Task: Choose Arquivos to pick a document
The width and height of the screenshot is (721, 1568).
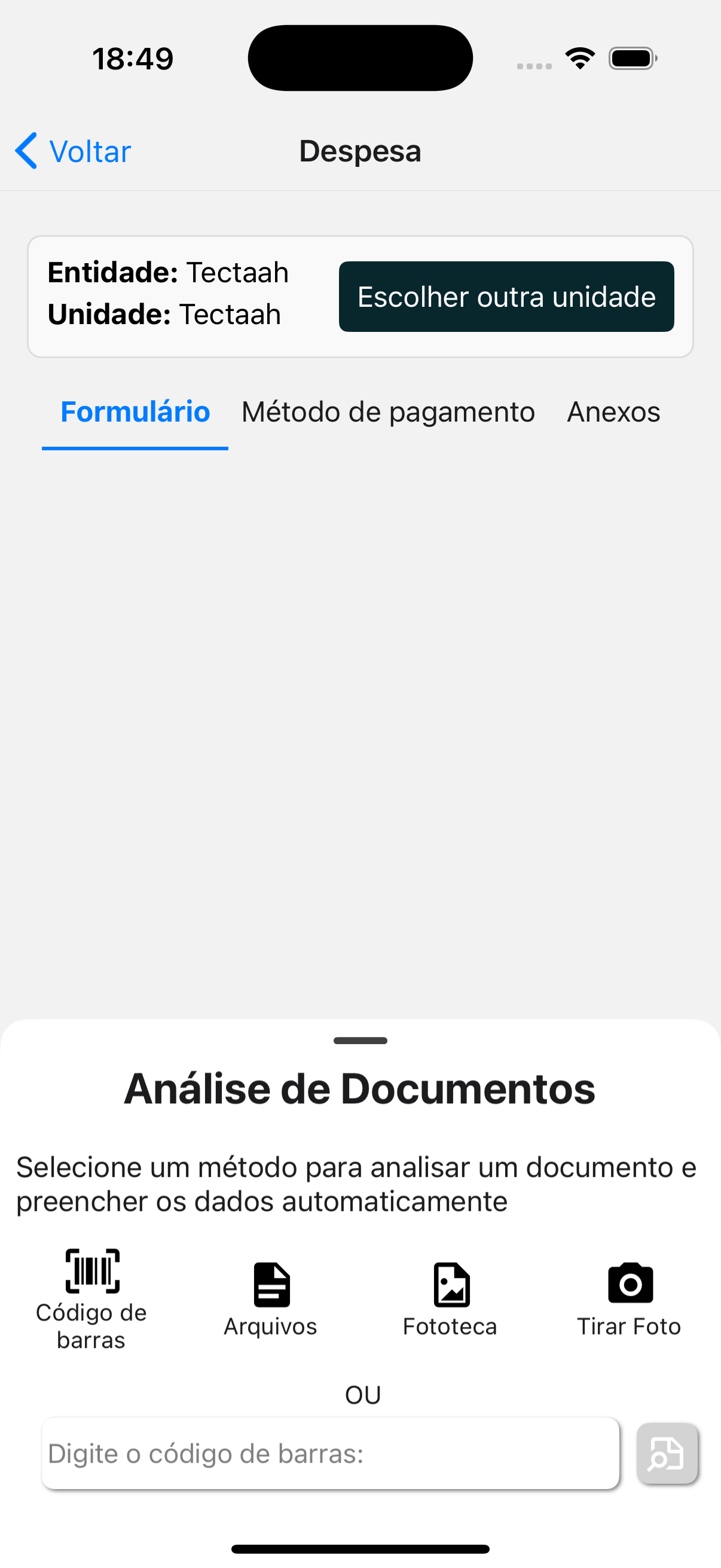Action: click(271, 1299)
